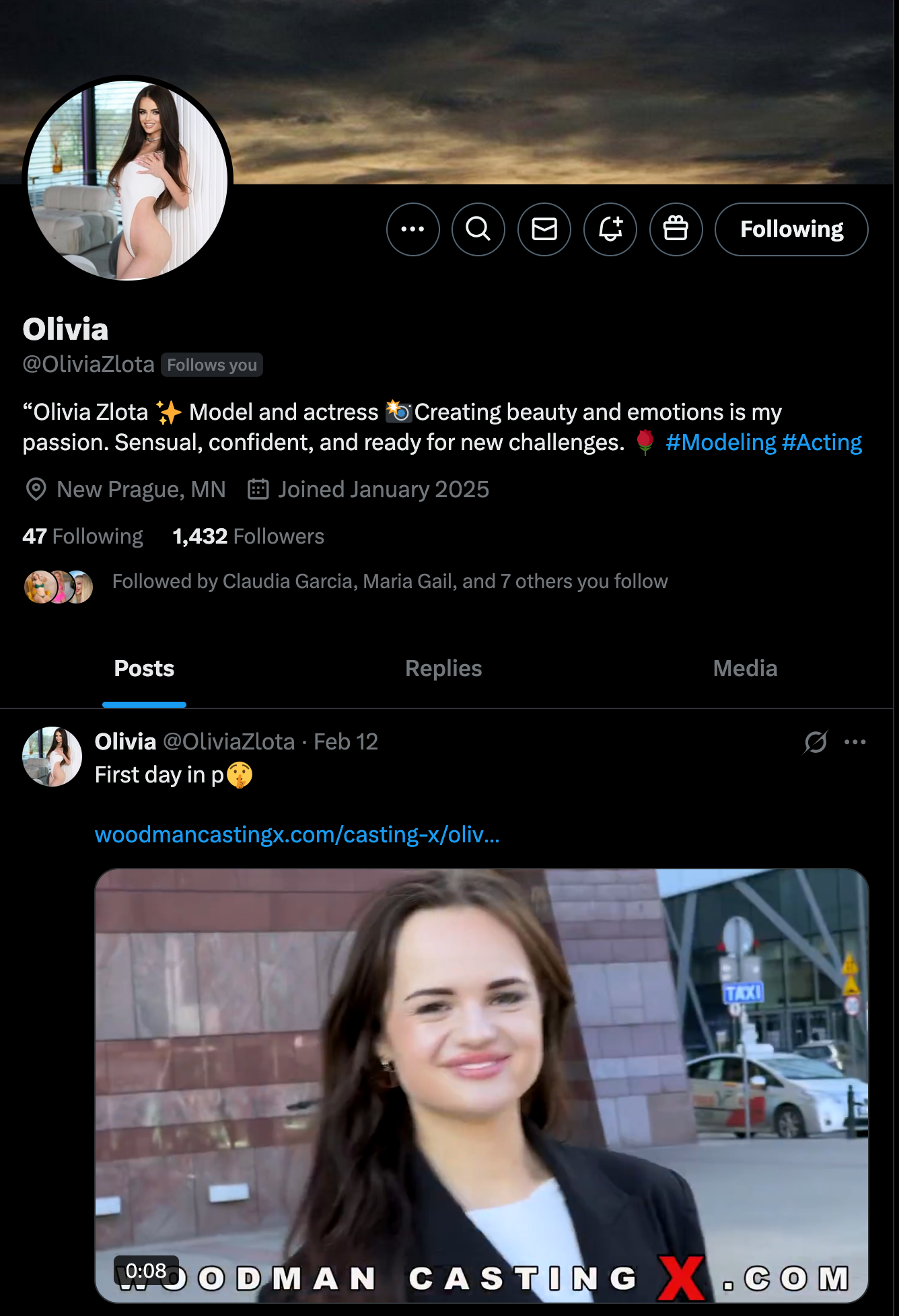The height and width of the screenshot is (1316, 899).
Task: Open the profile overflow menu
Action: click(x=412, y=229)
